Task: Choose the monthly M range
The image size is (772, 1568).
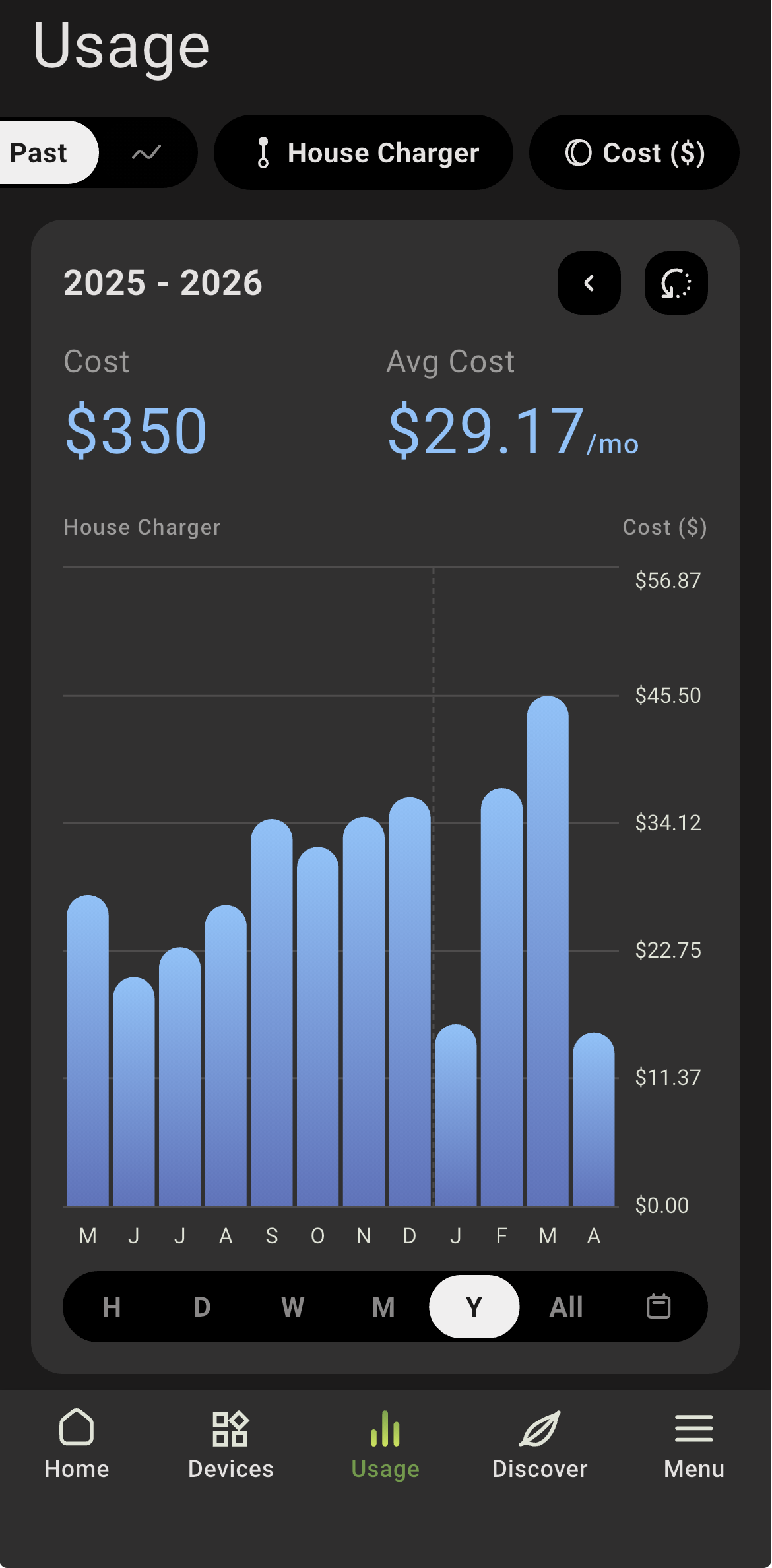Action: point(383,1307)
